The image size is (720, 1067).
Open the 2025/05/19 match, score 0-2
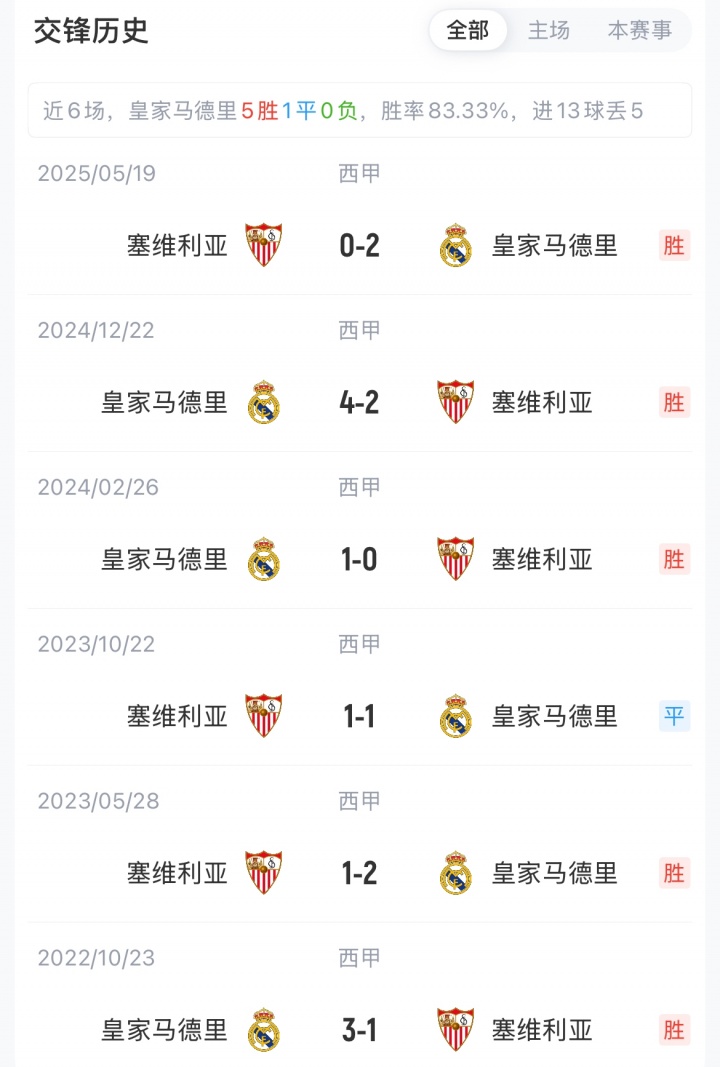point(359,245)
